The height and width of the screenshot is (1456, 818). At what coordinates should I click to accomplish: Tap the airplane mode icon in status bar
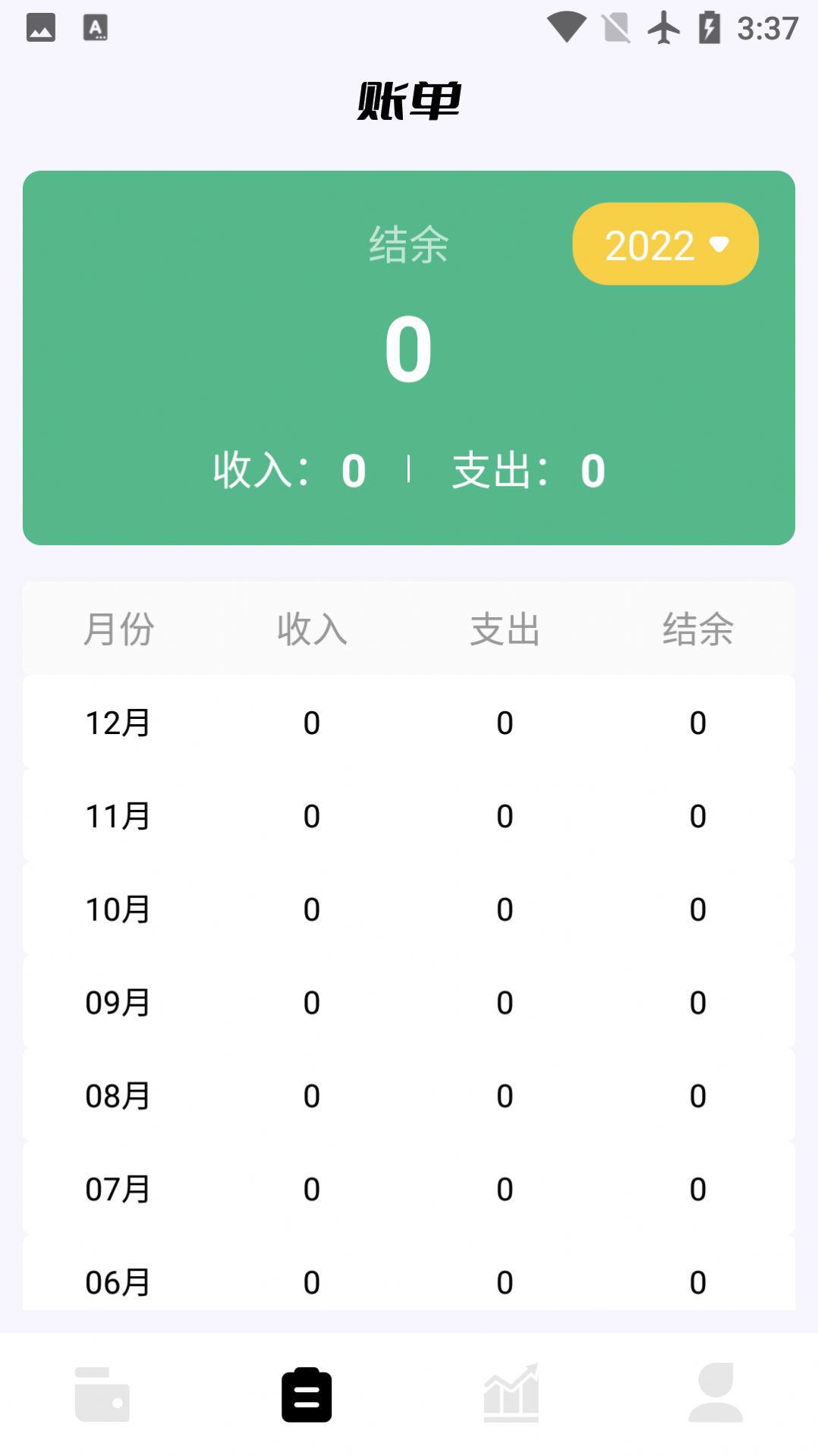(662, 29)
